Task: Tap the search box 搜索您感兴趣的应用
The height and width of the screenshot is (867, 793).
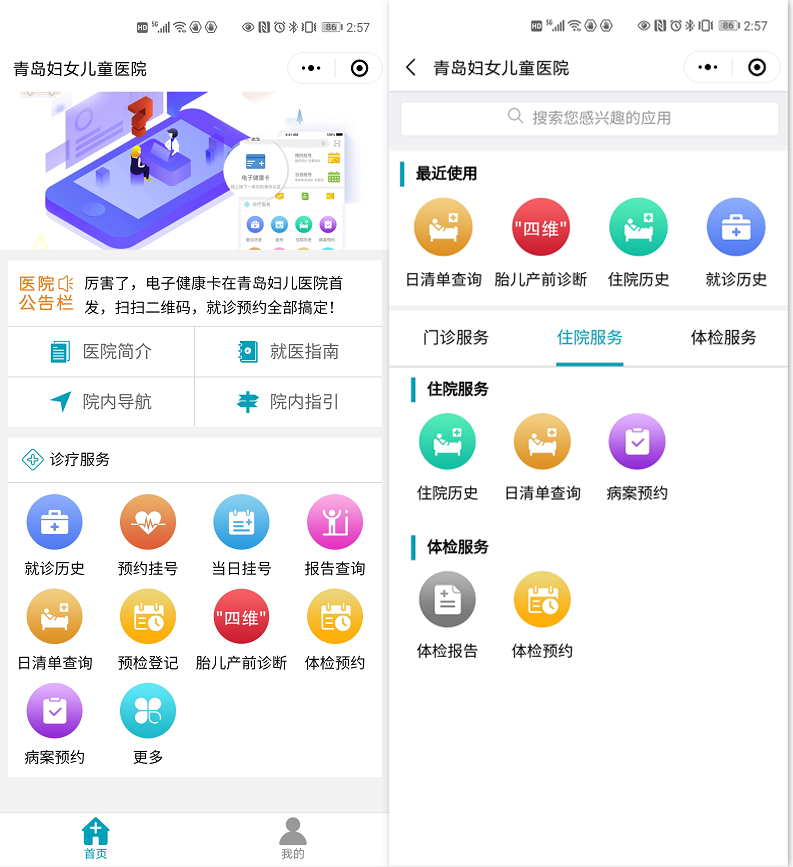Action: coord(589,118)
